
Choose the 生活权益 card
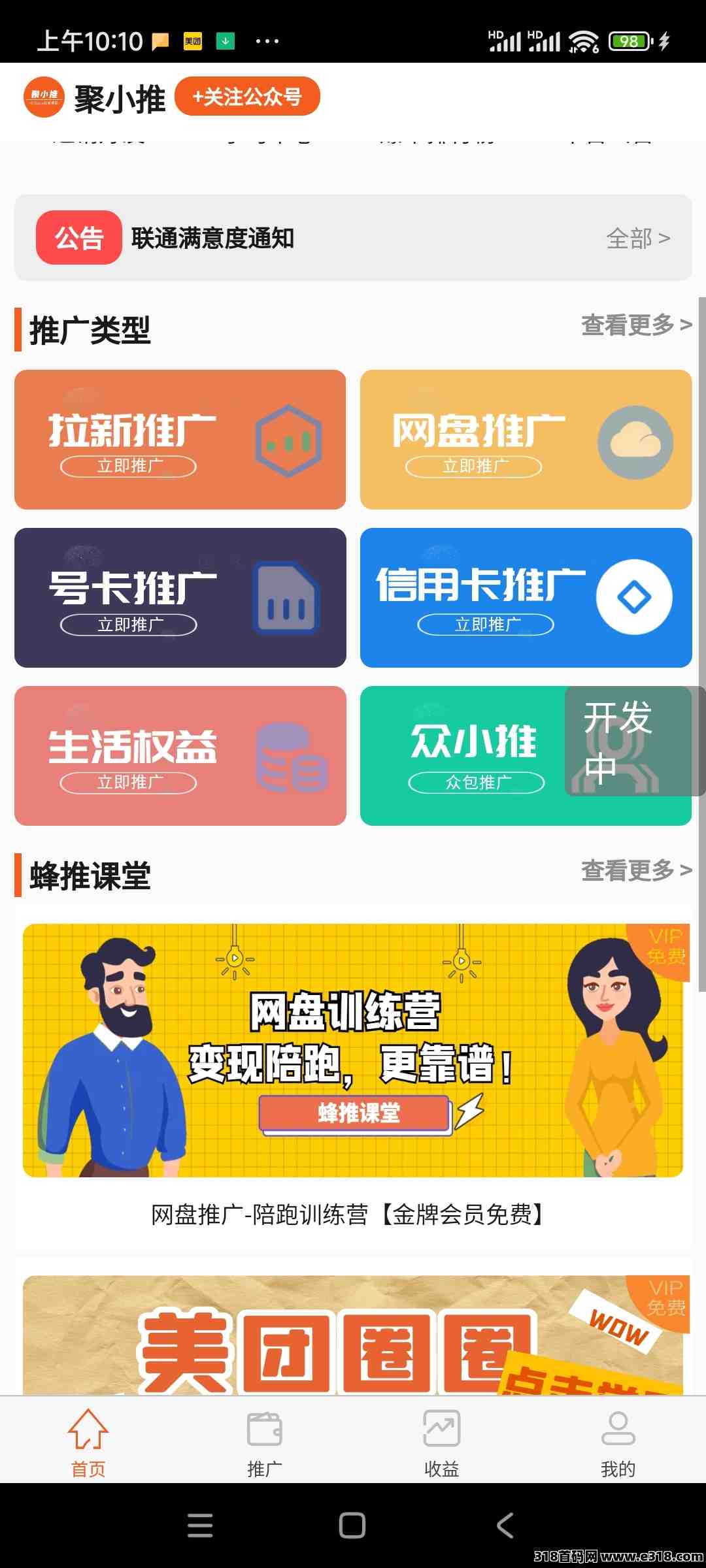(x=180, y=756)
